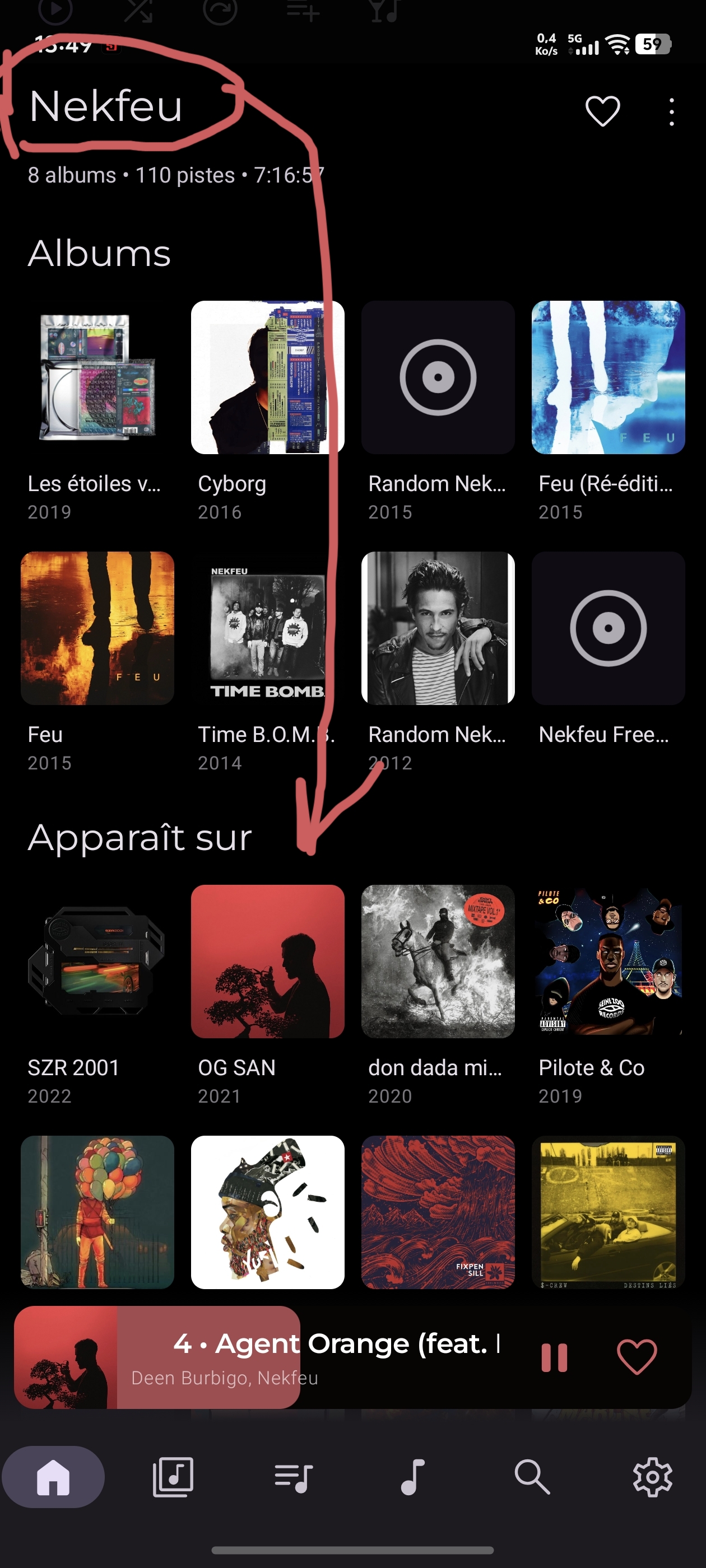This screenshot has width=706, height=1568.
Task: Open the three-dot overflow menu
Action: pyautogui.click(x=671, y=112)
